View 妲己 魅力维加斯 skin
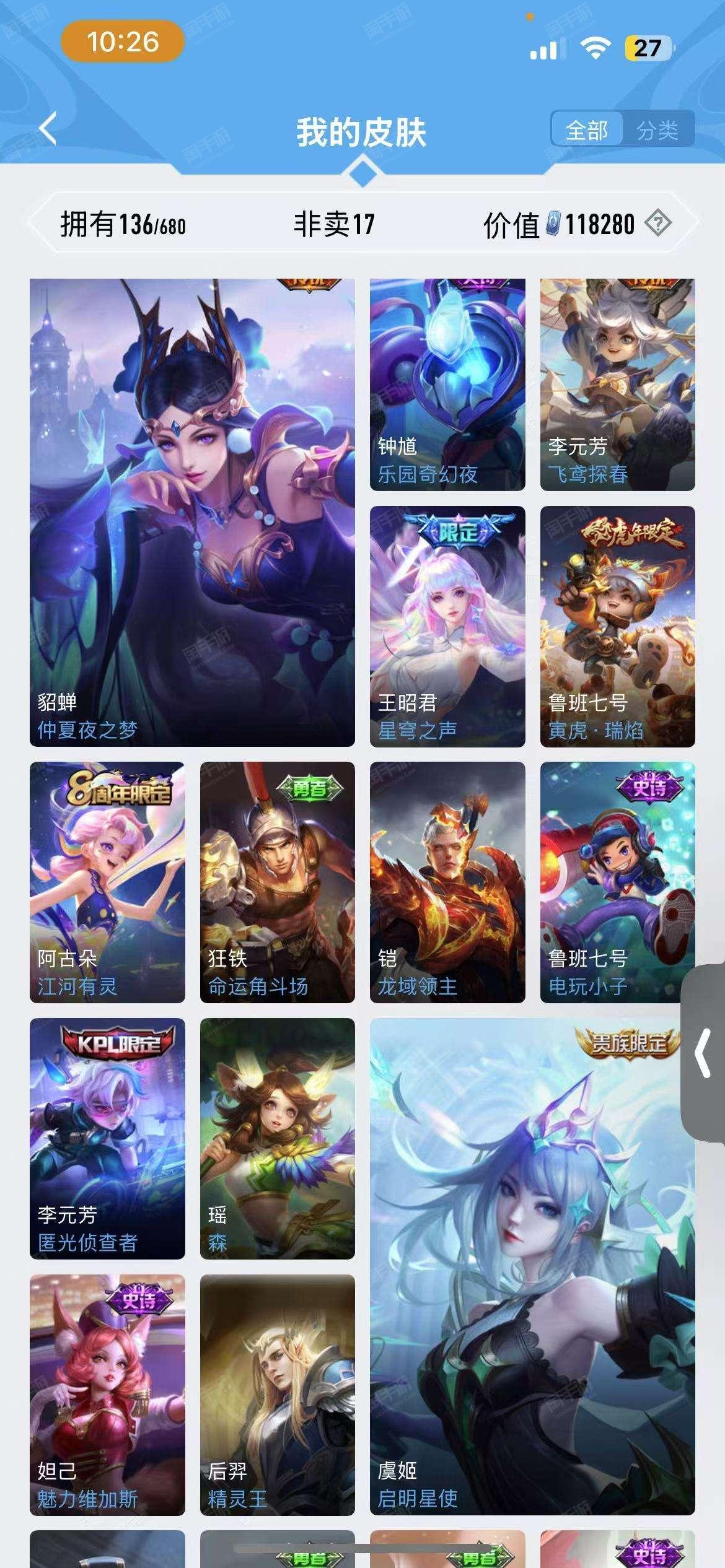725x1568 pixels. point(107,1395)
